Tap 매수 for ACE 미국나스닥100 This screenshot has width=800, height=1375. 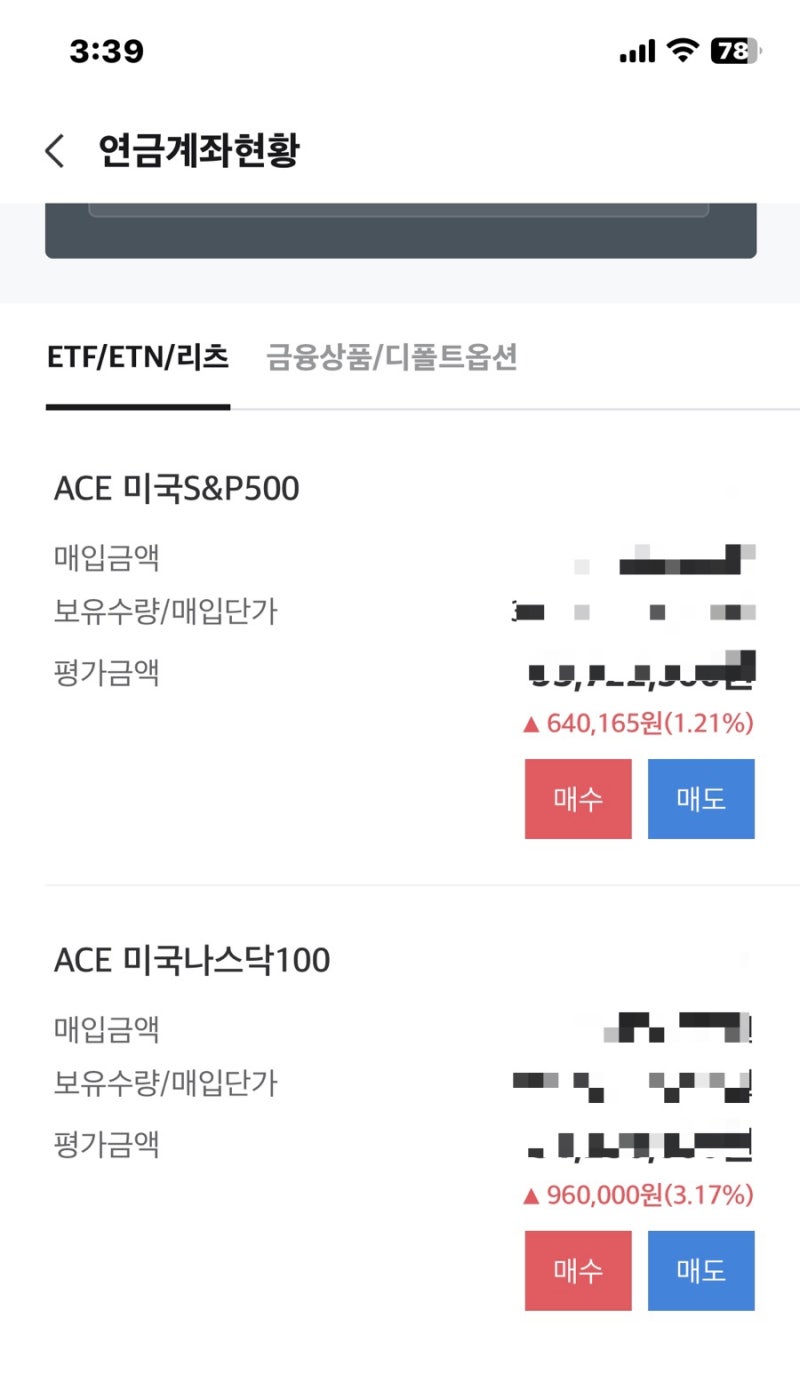(x=578, y=1270)
